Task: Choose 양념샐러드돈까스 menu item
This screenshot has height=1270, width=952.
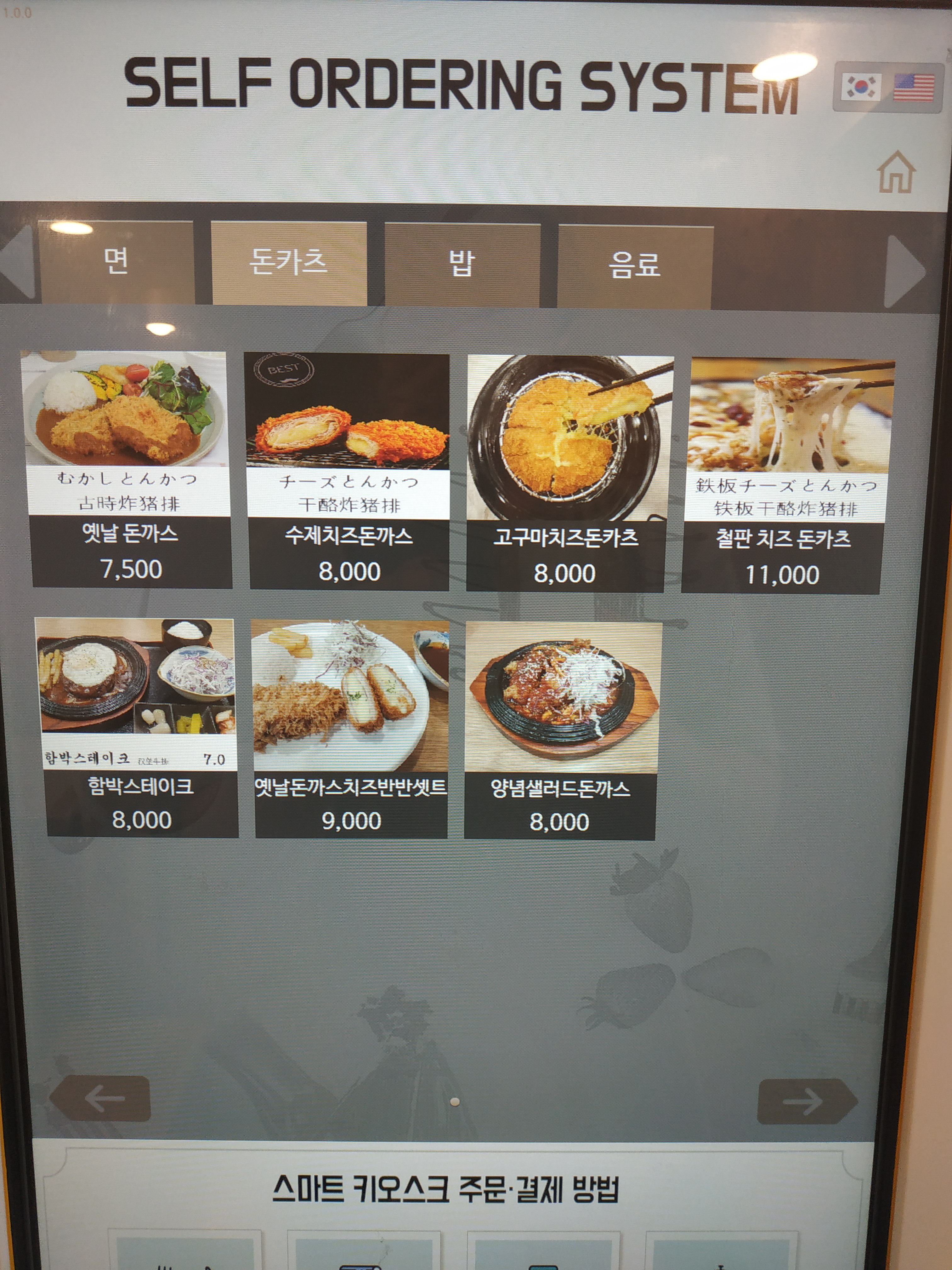Action: (x=562, y=730)
